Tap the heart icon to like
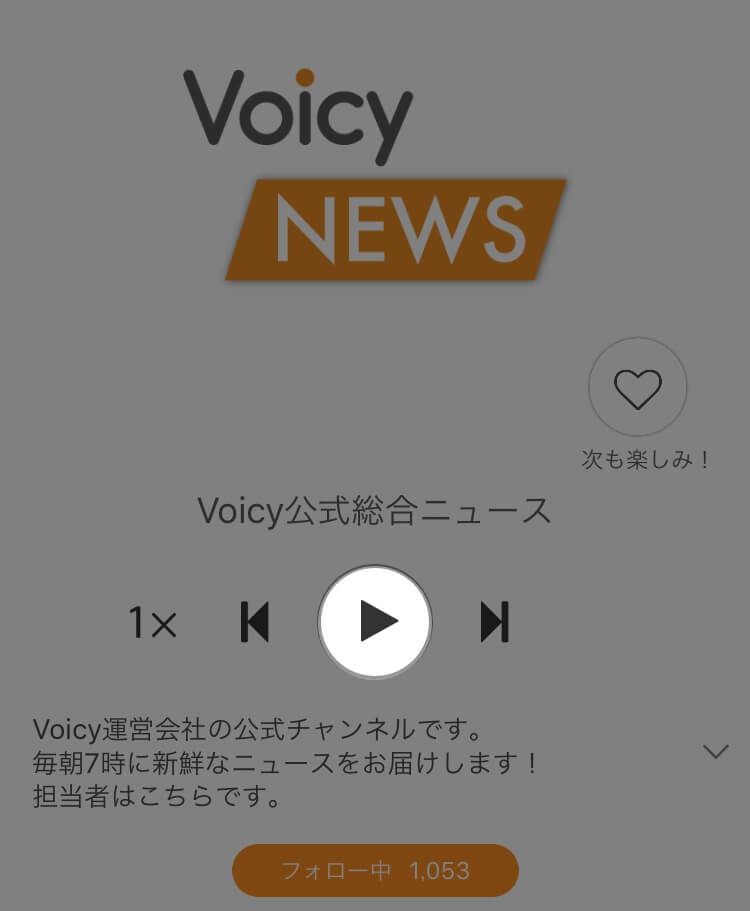Viewport: 750px width, 911px height. pos(638,388)
